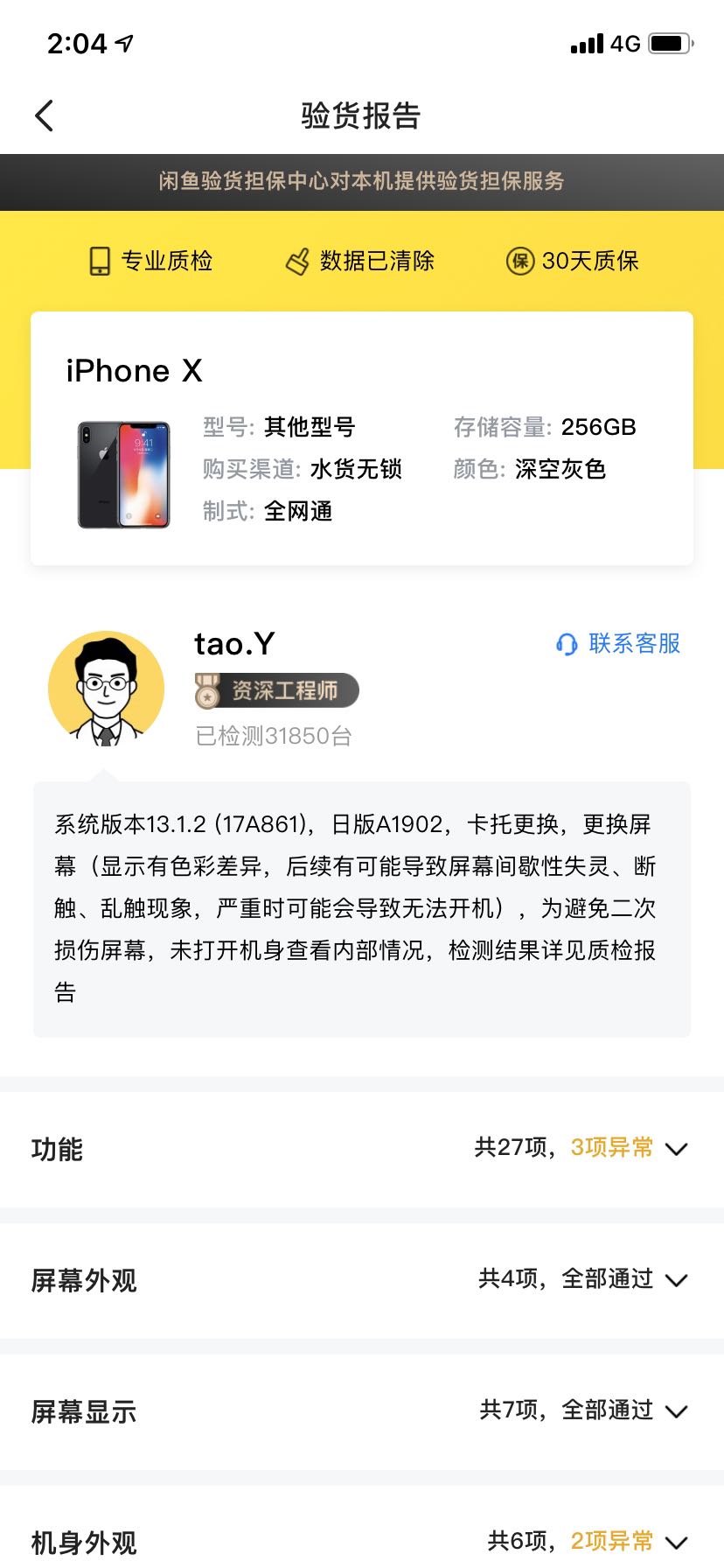This screenshot has width=724, height=1568.
Task: Go back from the 验货报告 page
Action: pyautogui.click(x=45, y=115)
